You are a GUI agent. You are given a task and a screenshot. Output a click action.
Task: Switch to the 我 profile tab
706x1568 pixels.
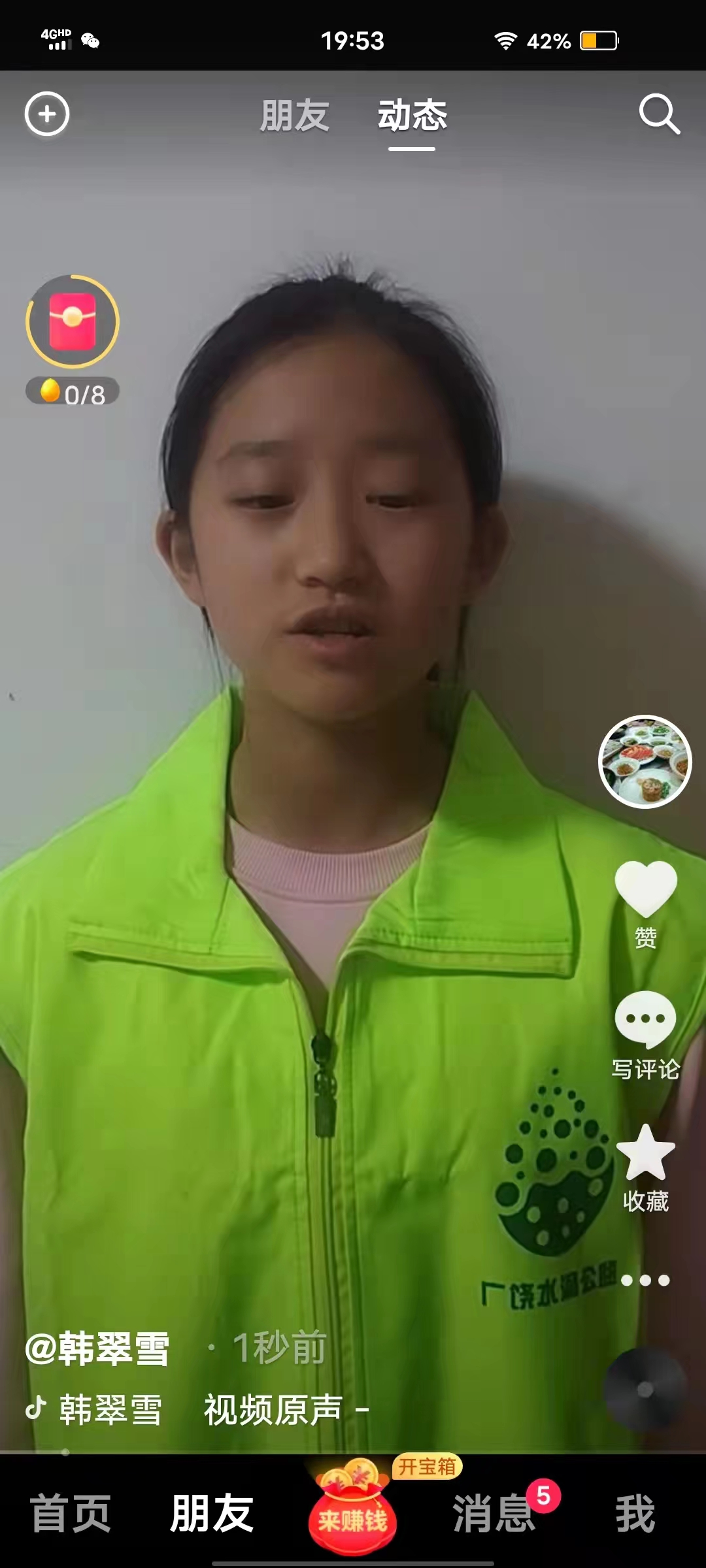[635, 1513]
